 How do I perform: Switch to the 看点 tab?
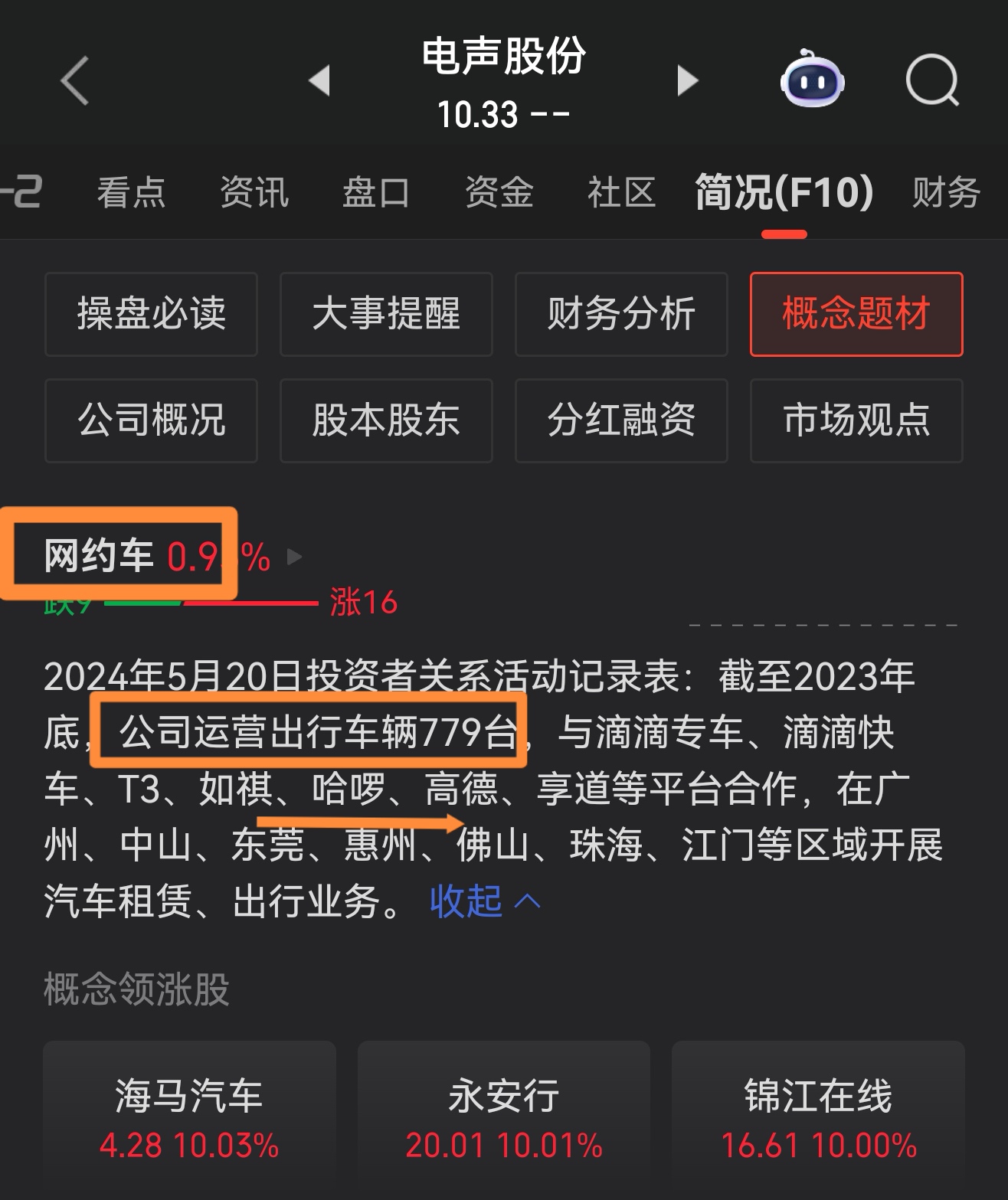pyautogui.click(x=131, y=192)
